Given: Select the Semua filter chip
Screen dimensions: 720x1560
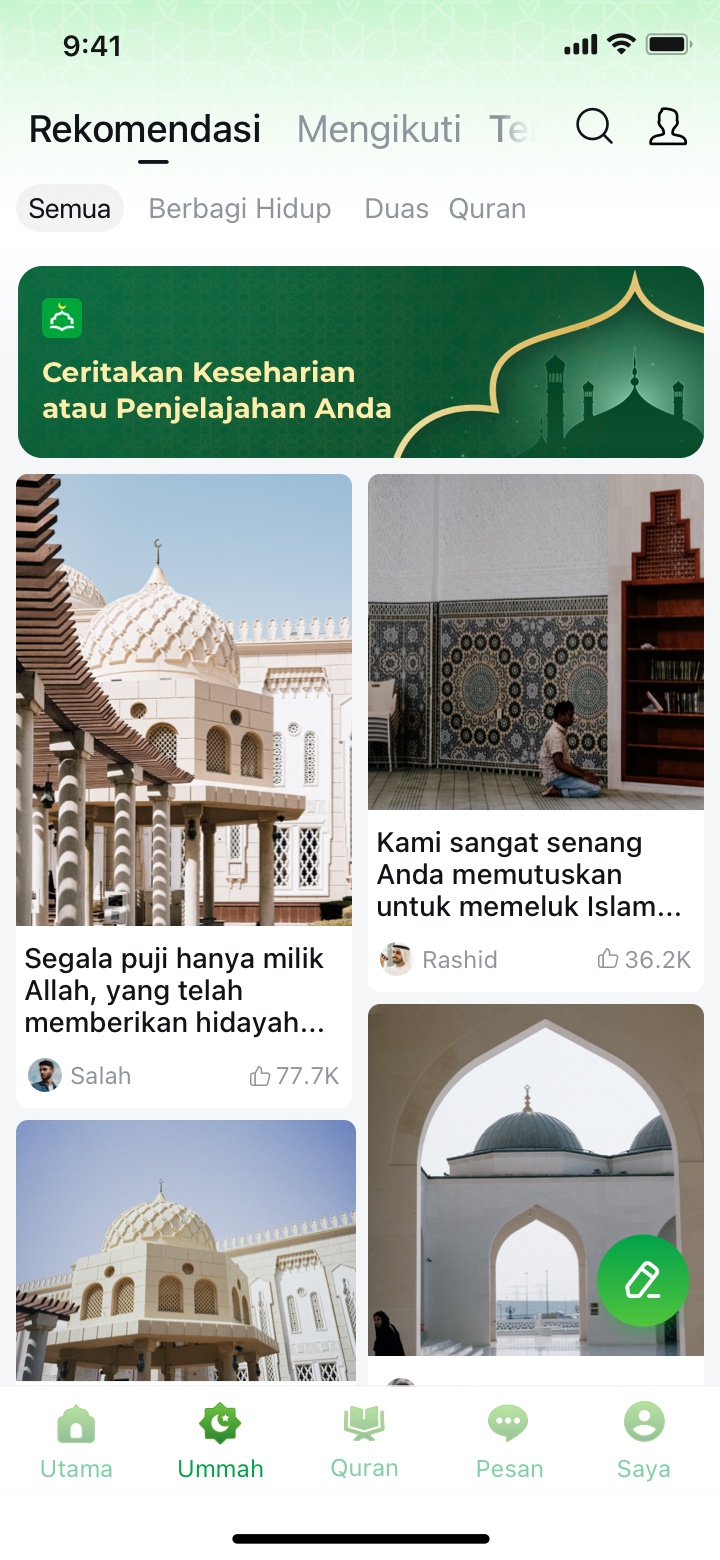Looking at the screenshot, I should pos(70,209).
